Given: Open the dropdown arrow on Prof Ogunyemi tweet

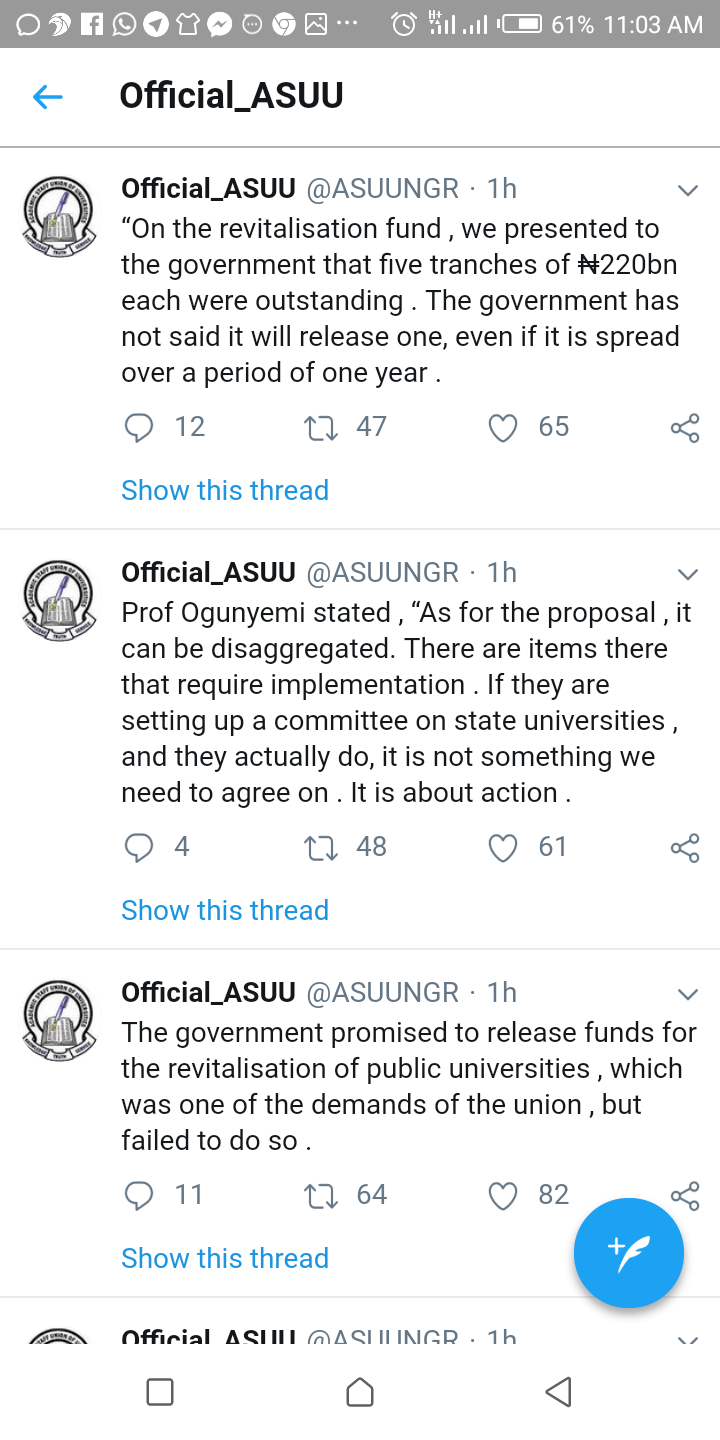Looking at the screenshot, I should 687,574.
